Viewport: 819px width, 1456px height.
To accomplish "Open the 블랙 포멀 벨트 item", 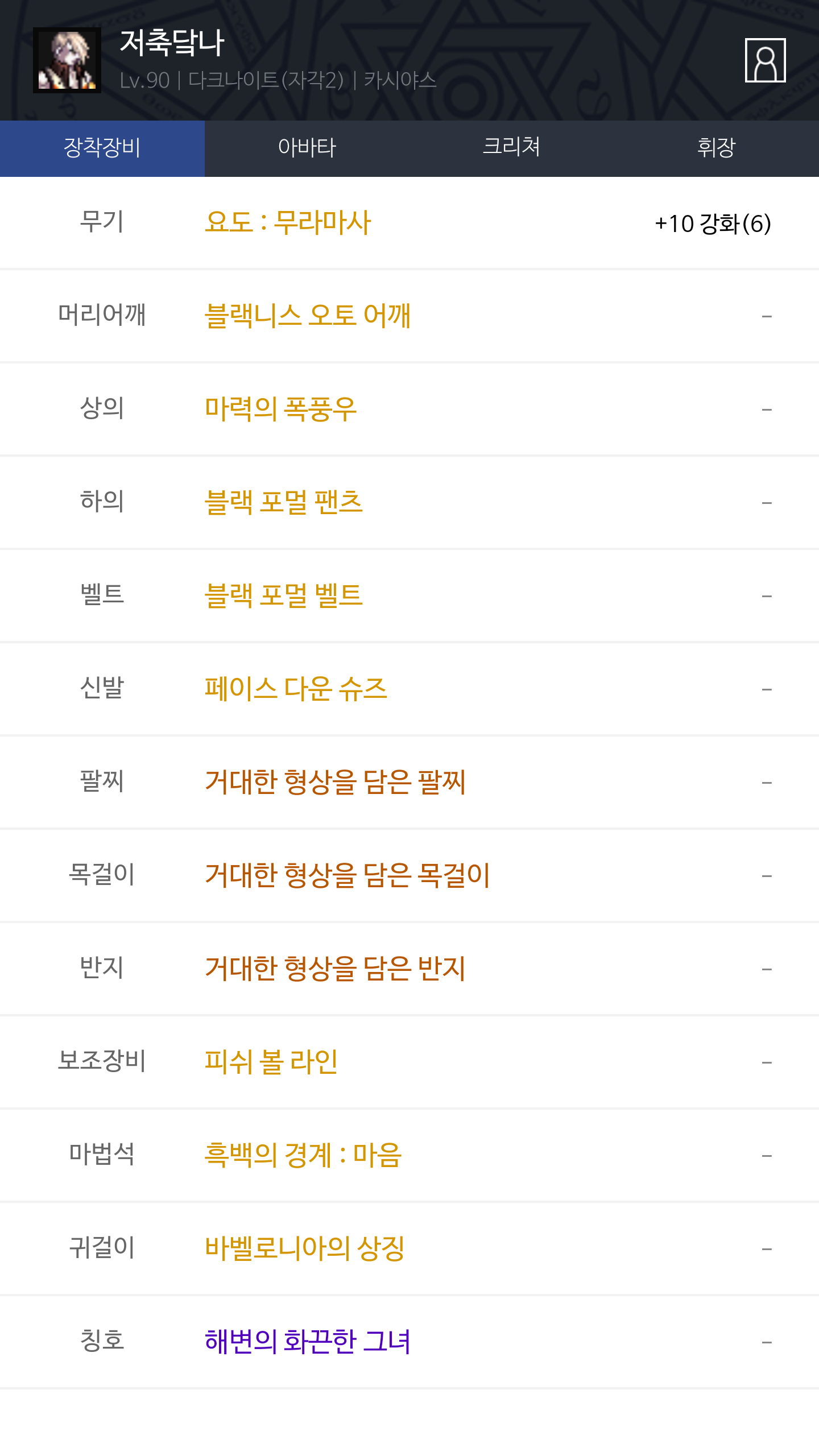I will pyautogui.click(x=283, y=595).
